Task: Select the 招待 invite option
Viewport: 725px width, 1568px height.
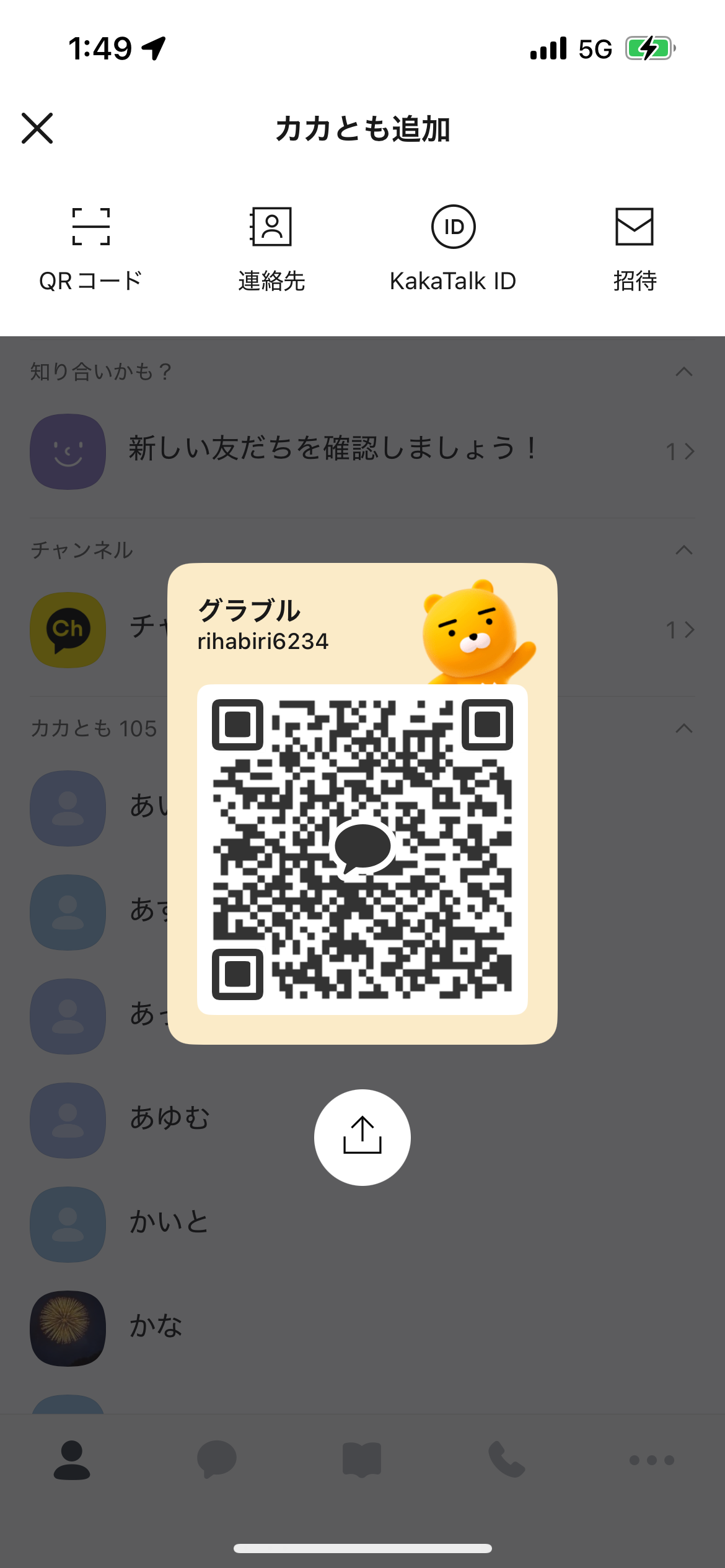Action: point(634,248)
